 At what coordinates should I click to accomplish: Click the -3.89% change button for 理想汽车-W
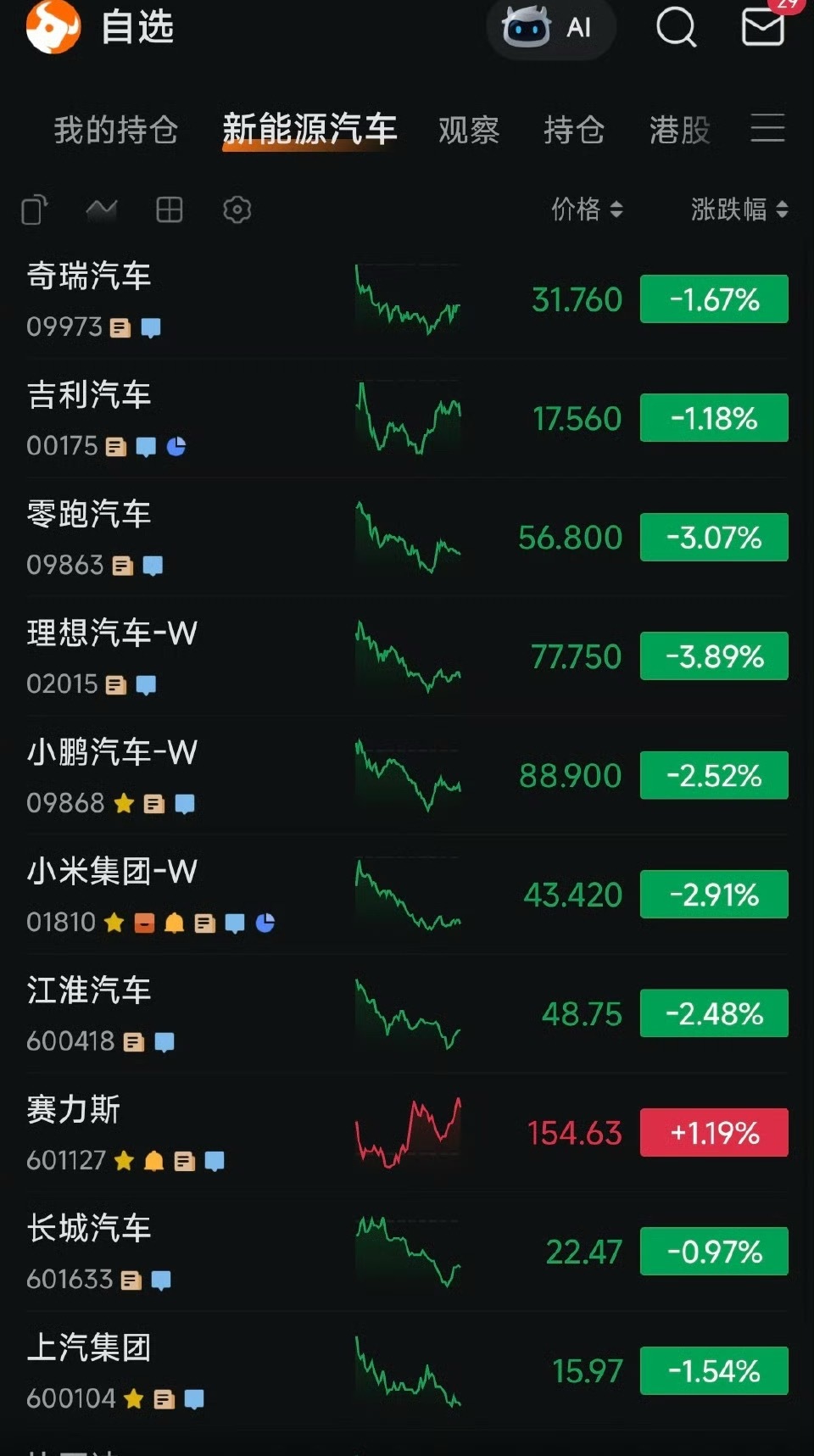point(713,656)
